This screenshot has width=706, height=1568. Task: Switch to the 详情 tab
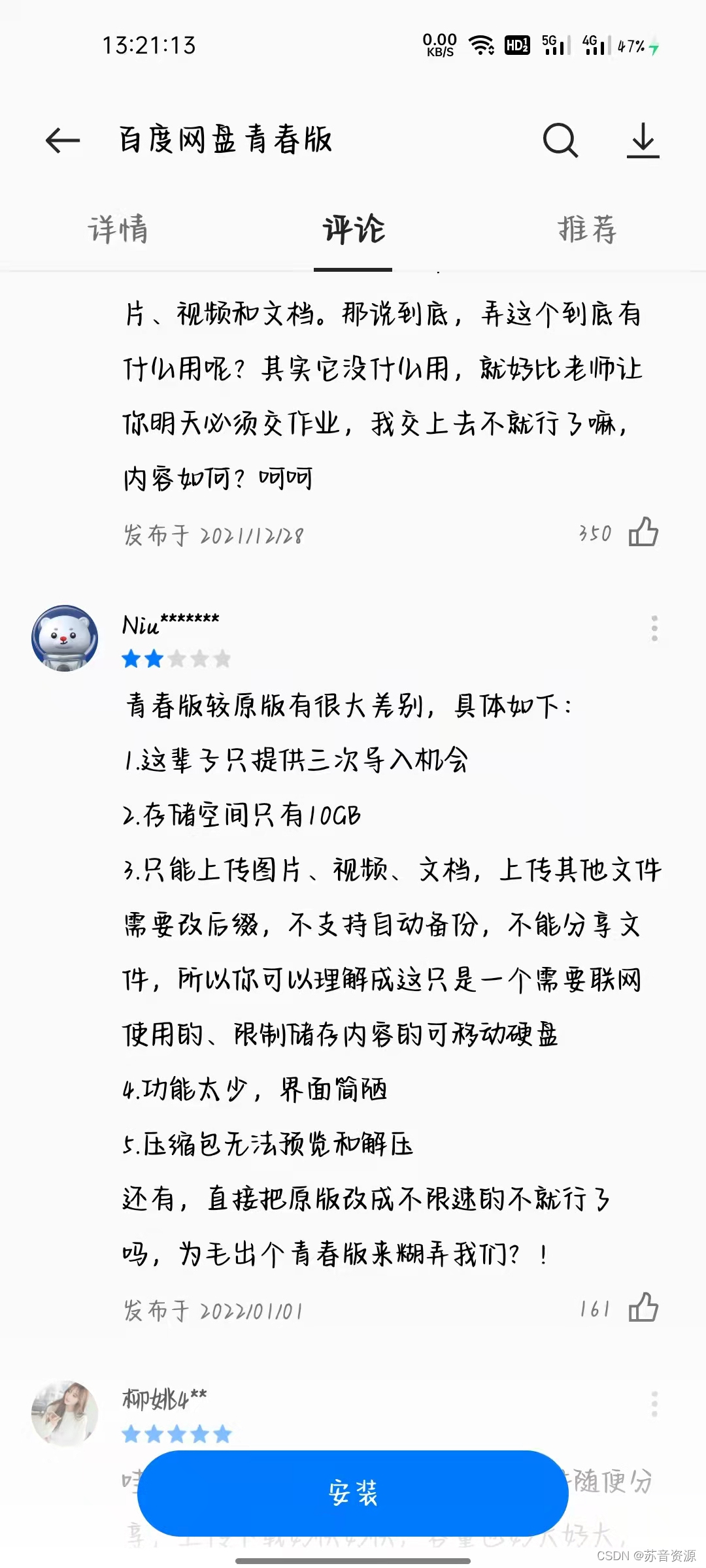click(x=118, y=229)
